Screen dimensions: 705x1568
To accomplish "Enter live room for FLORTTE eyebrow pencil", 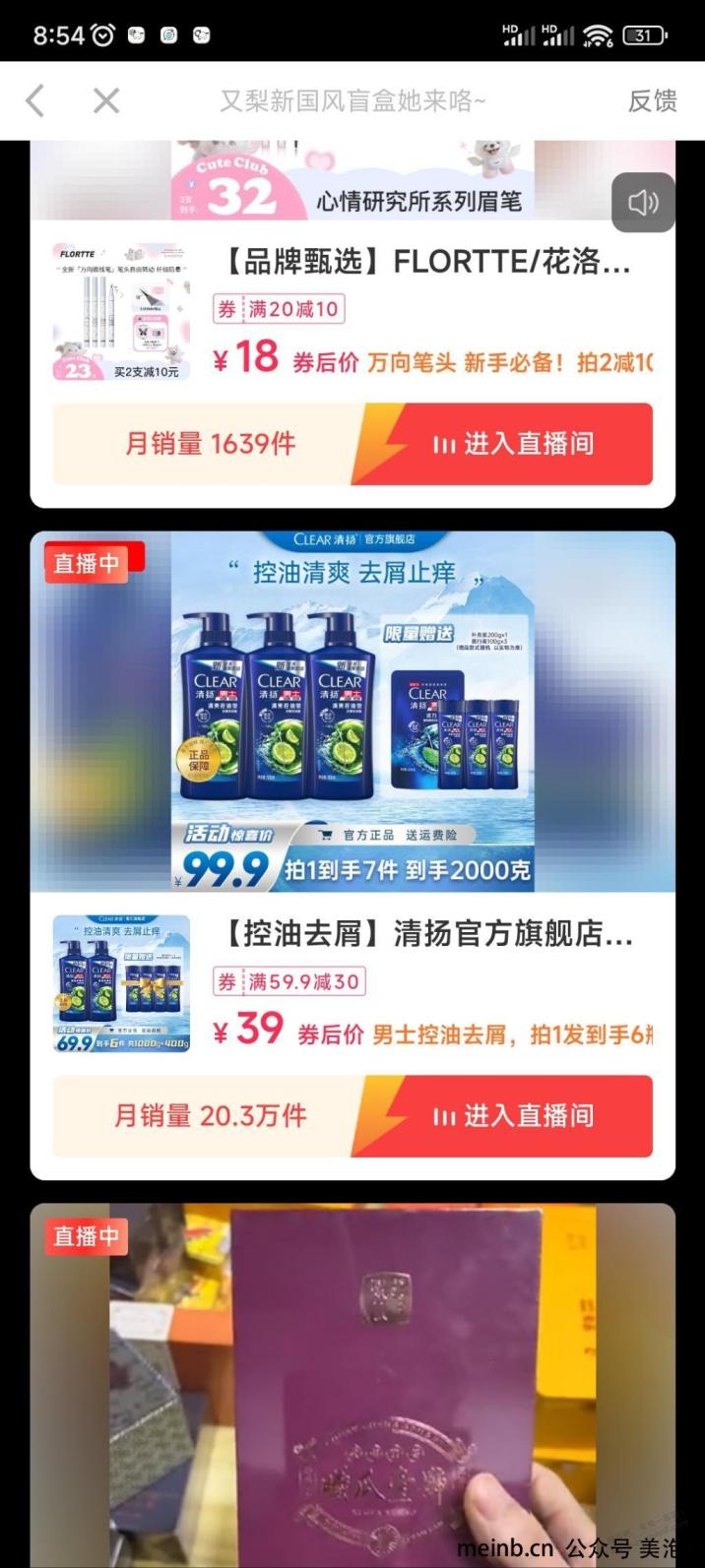I will tap(512, 444).
